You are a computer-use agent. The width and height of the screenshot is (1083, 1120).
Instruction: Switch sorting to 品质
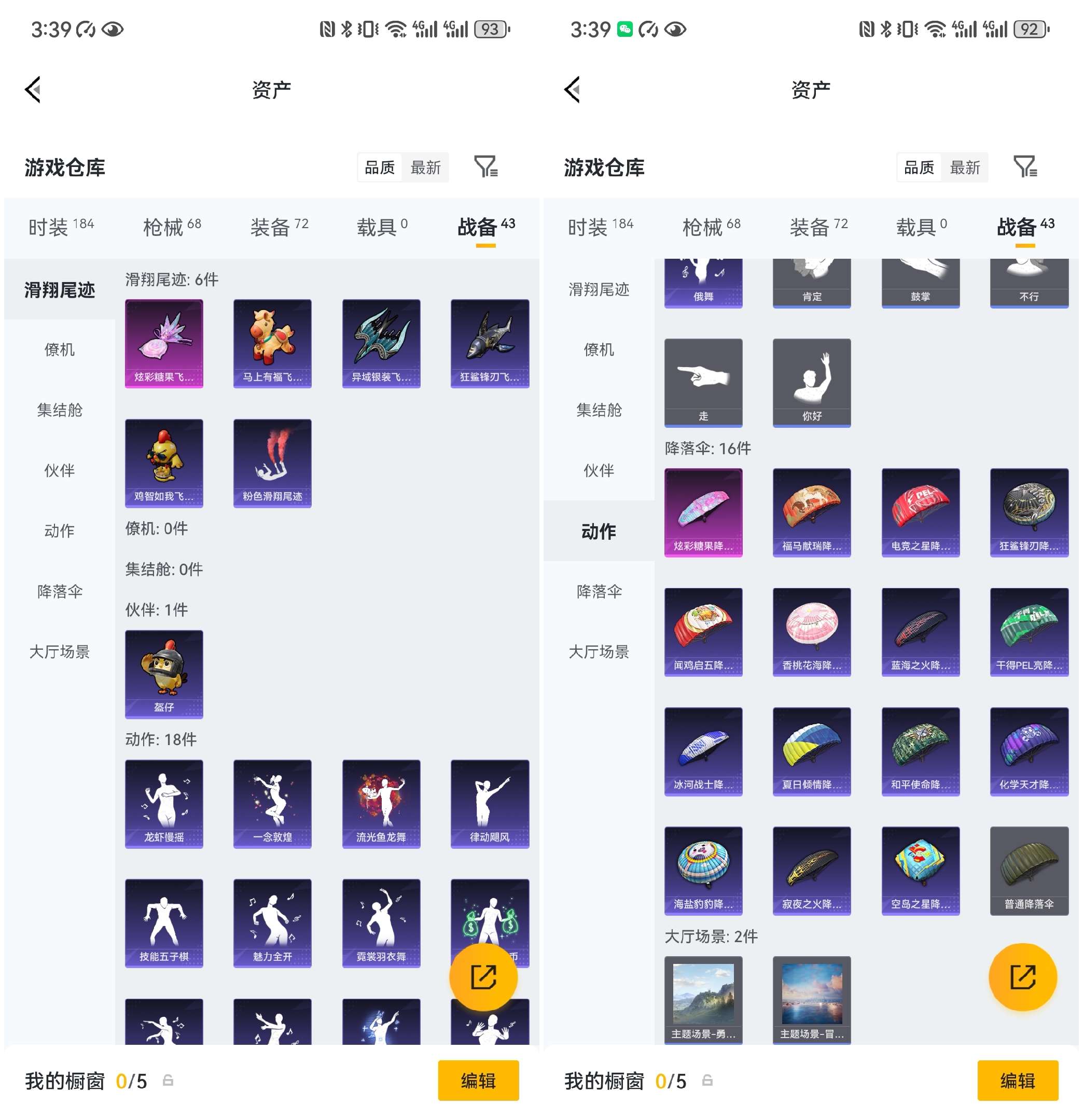[380, 167]
